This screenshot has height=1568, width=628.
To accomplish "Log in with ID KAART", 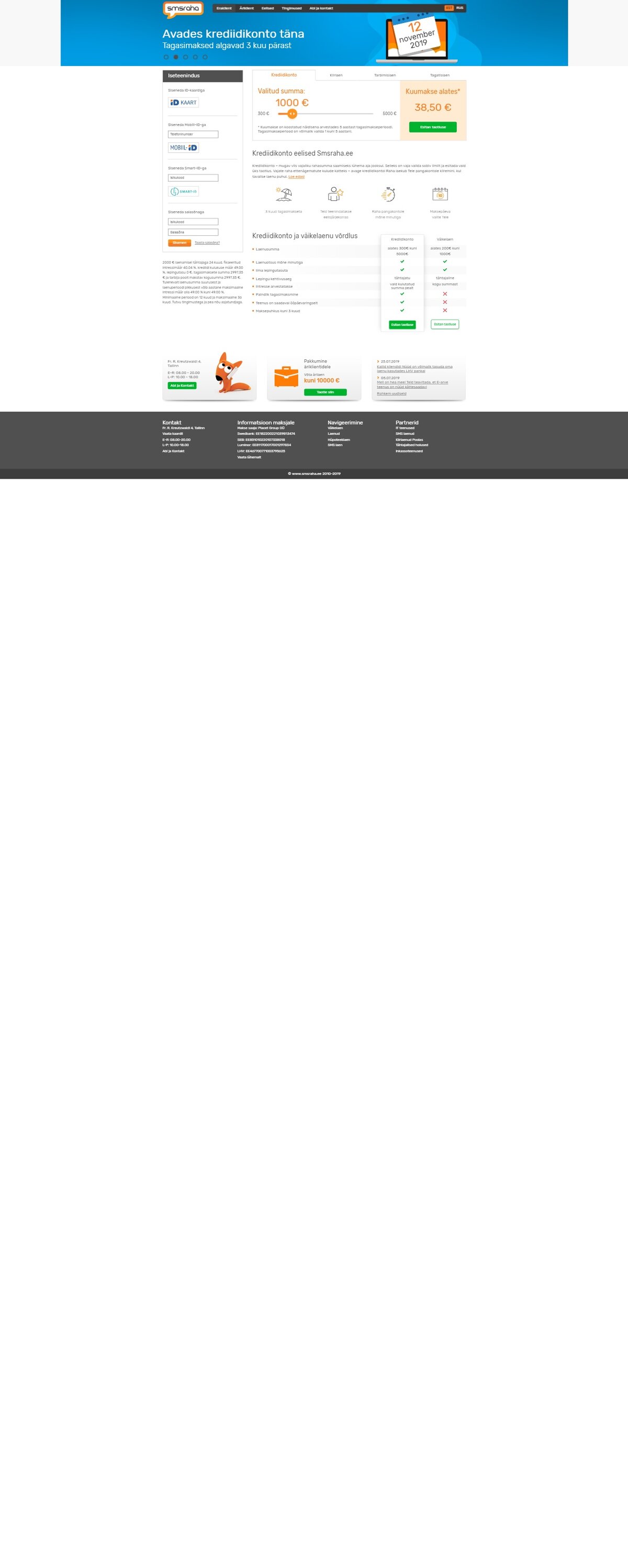I will pos(183,103).
